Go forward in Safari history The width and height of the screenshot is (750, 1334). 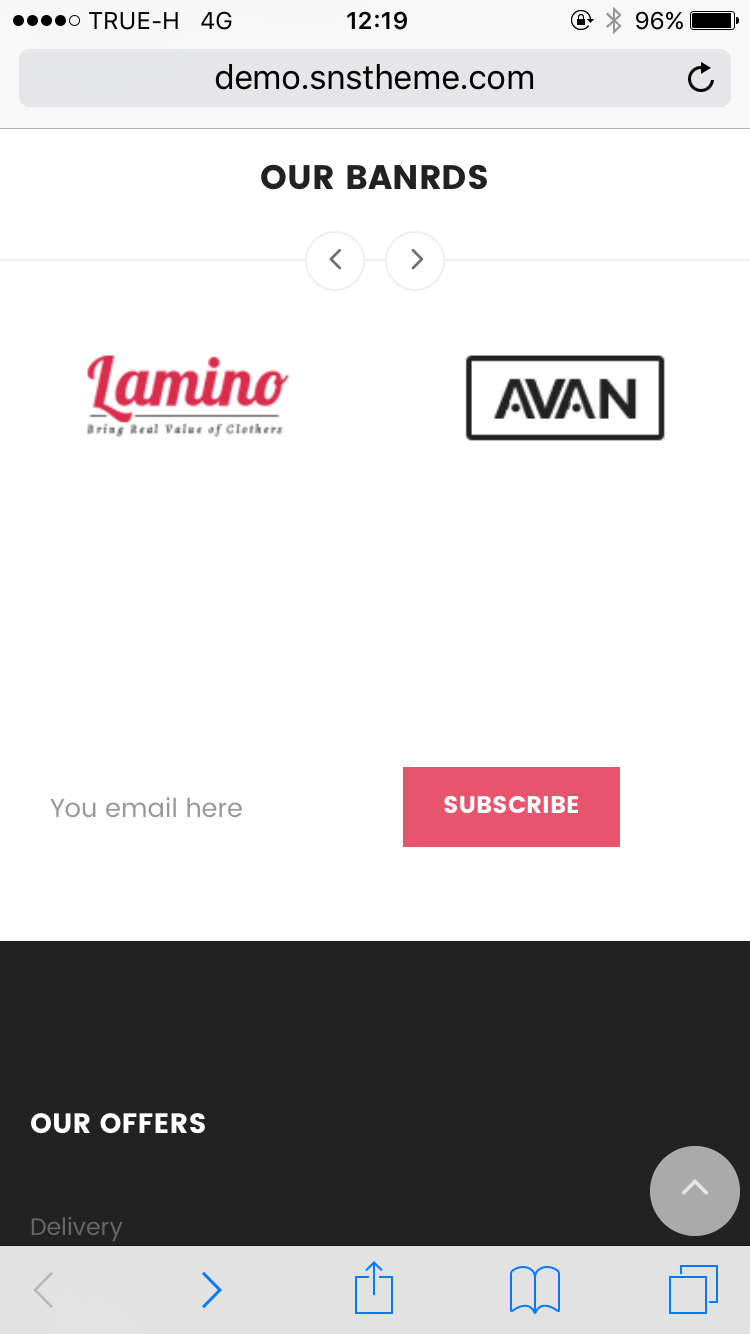pos(211,1290)
